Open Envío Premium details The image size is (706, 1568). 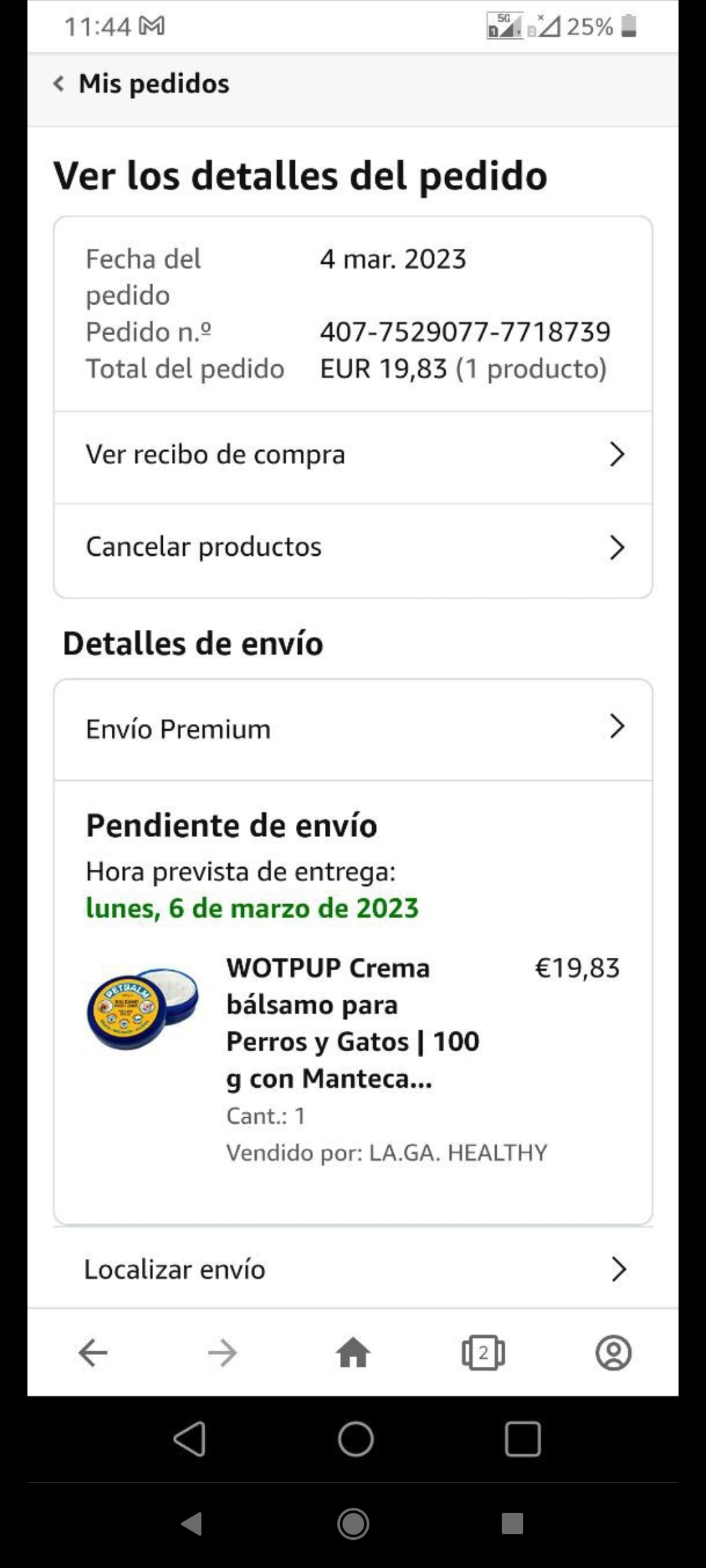click(x=353, y=729)
